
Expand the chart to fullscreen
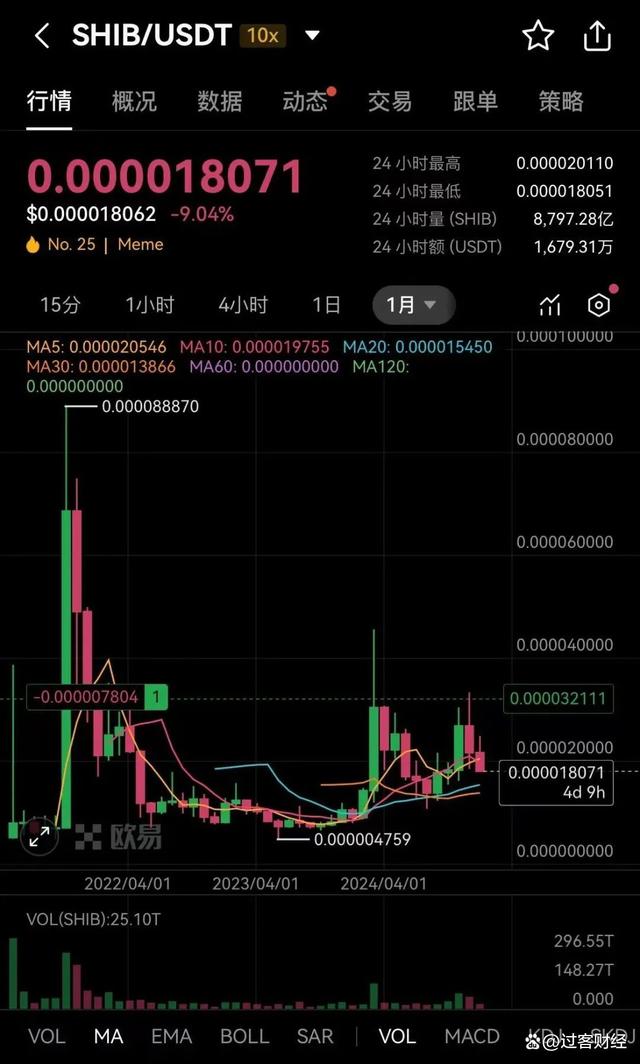pos(39,836)
